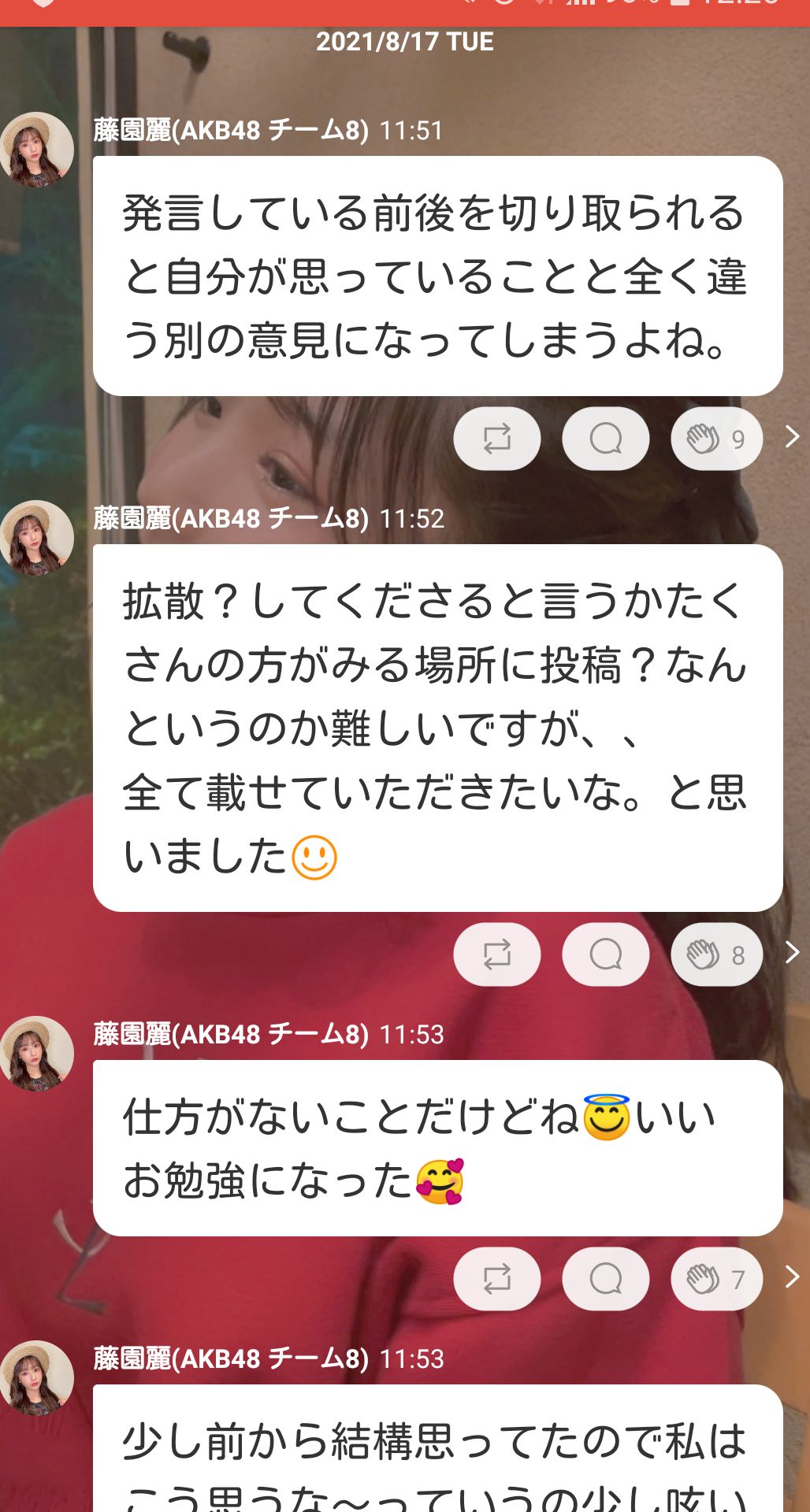Open 藤園麗's avatar on the 11:52 message

pyautogui.click(x=37, y=538)
